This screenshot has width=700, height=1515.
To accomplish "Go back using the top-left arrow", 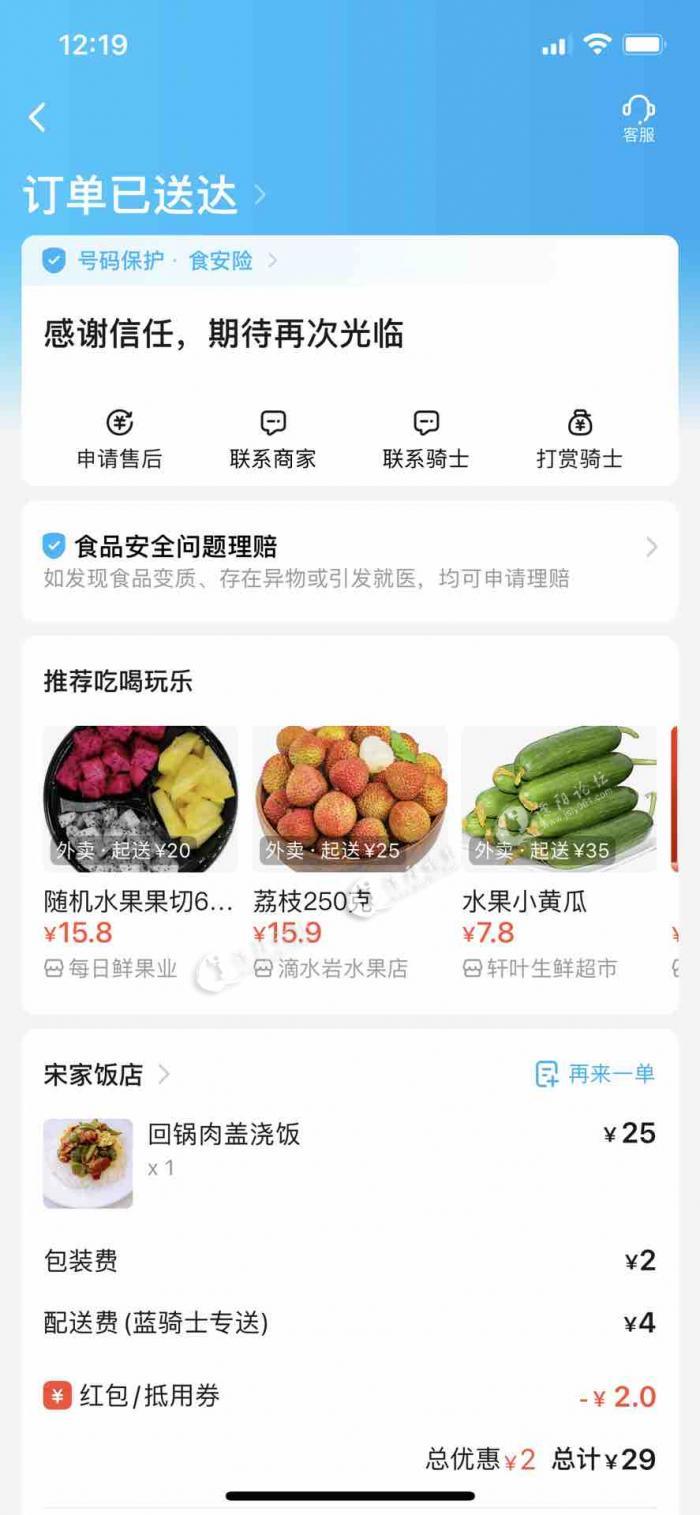I will pyautogui.click(x=38, y=118).
